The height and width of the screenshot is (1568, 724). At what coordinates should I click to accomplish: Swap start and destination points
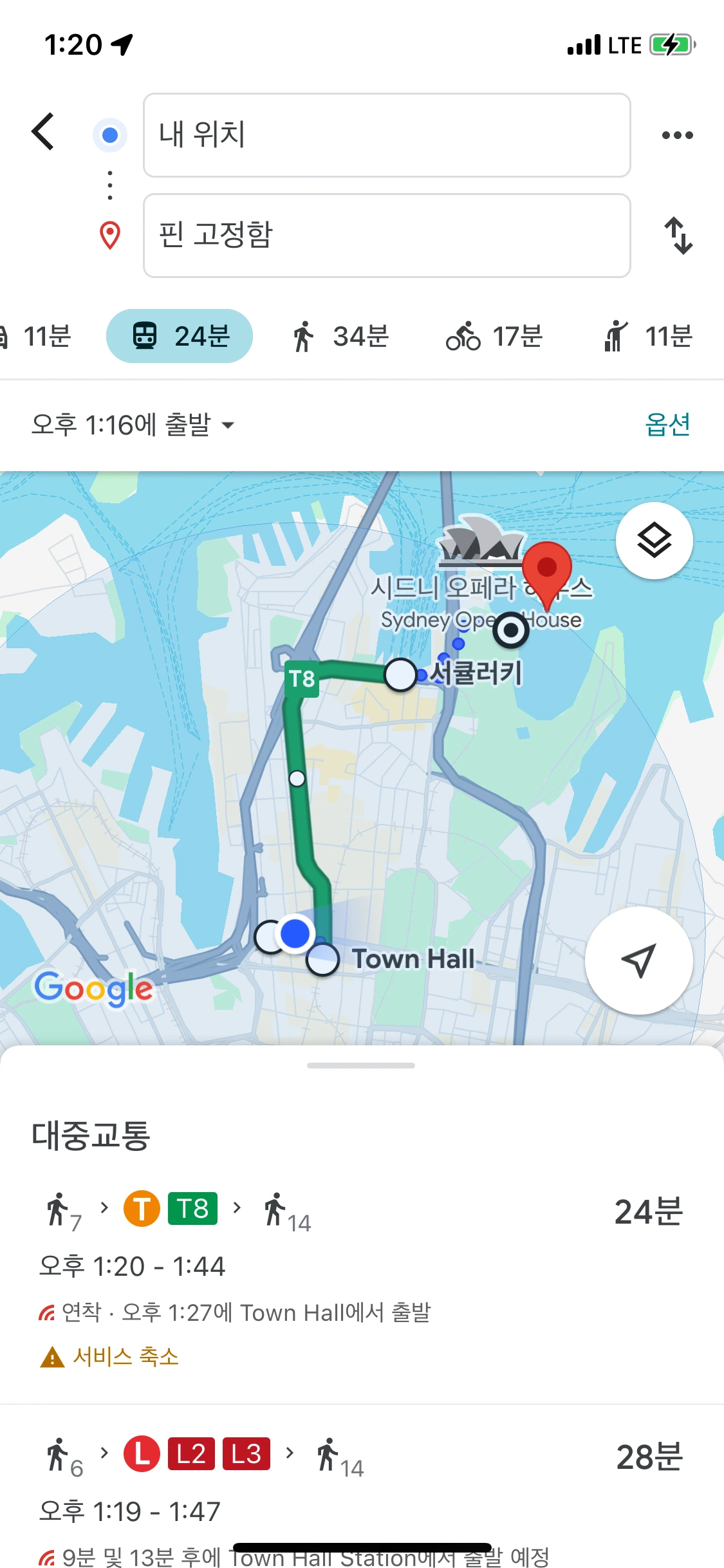pos(678,236)
